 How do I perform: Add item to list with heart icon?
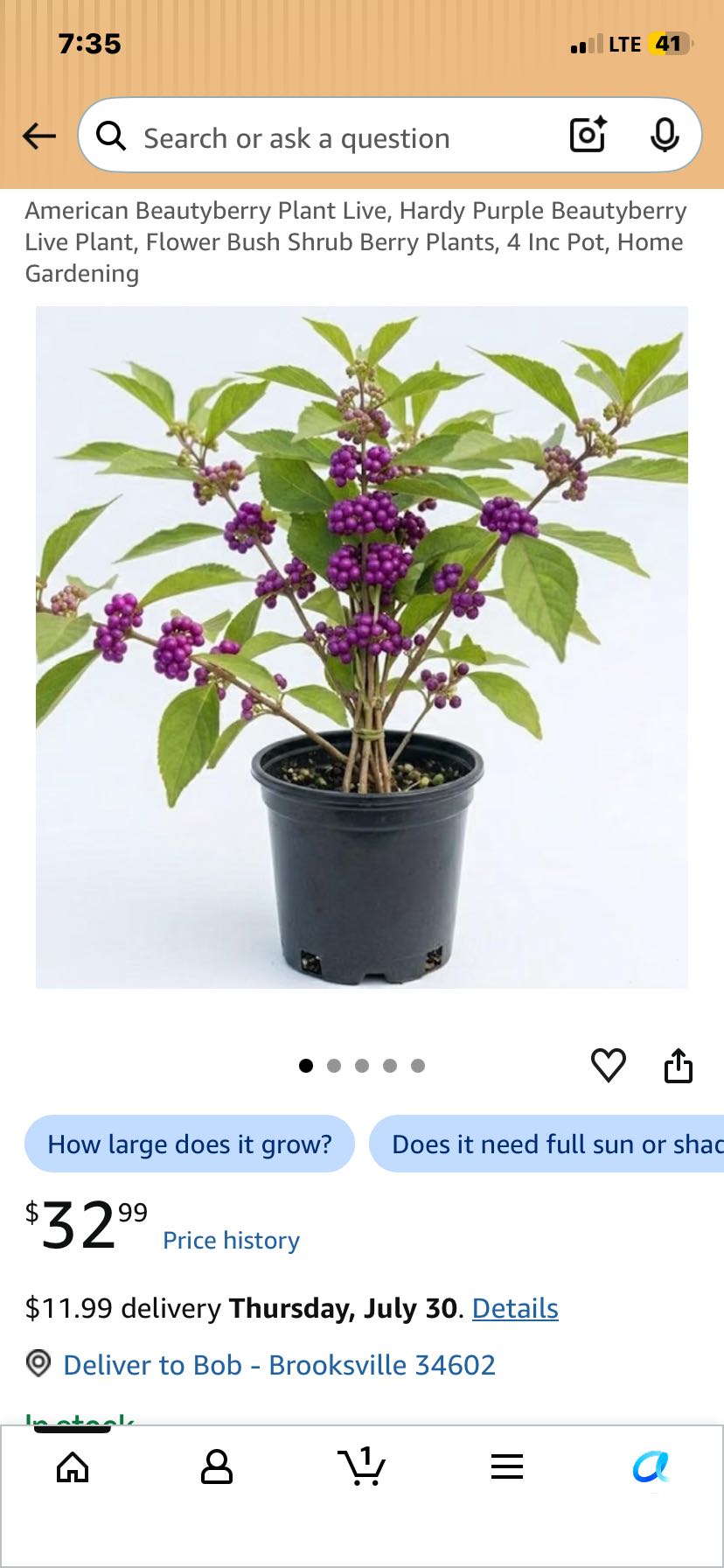coord(609,1065)
